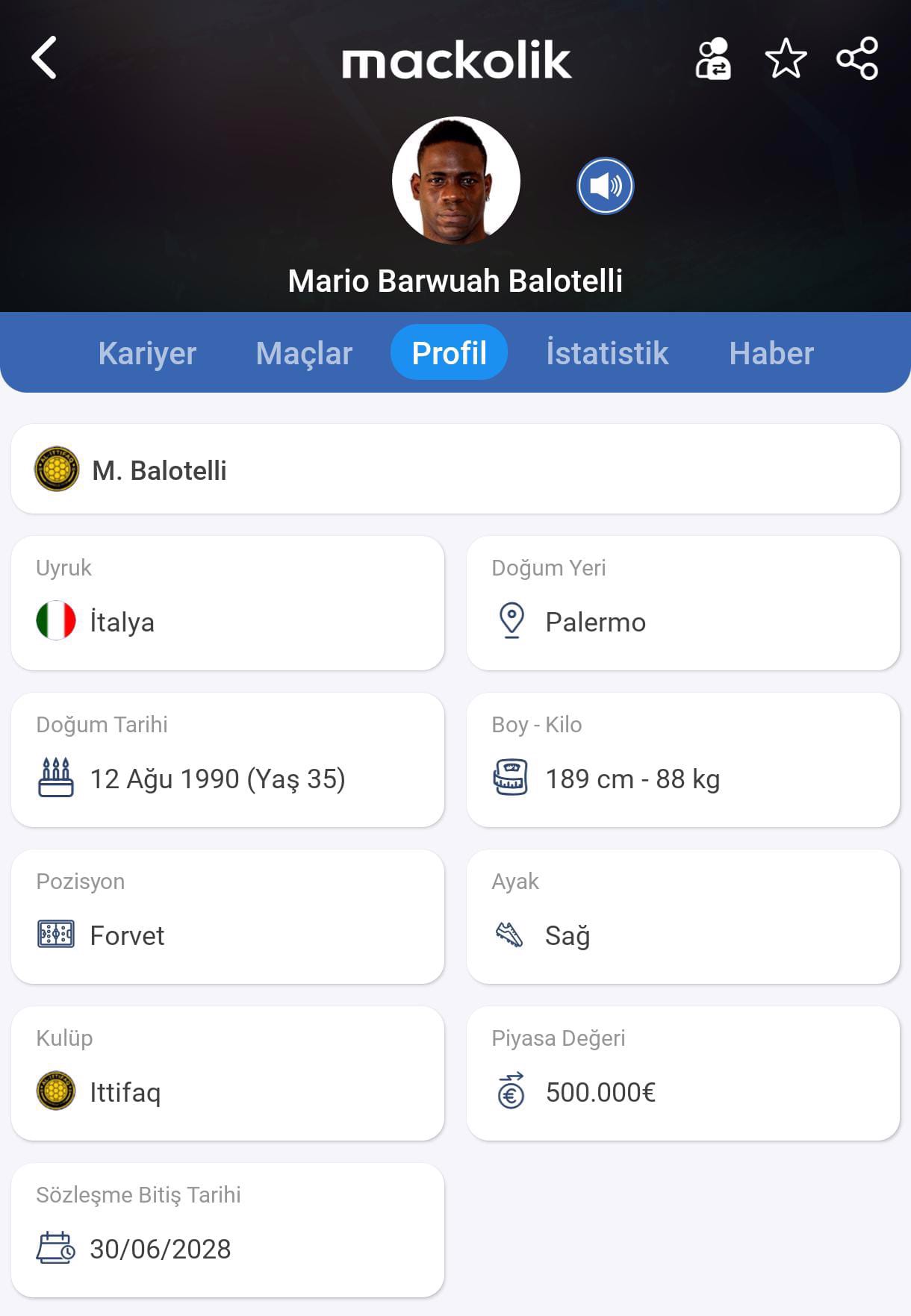Open the player comparison icon

[713, 59]
